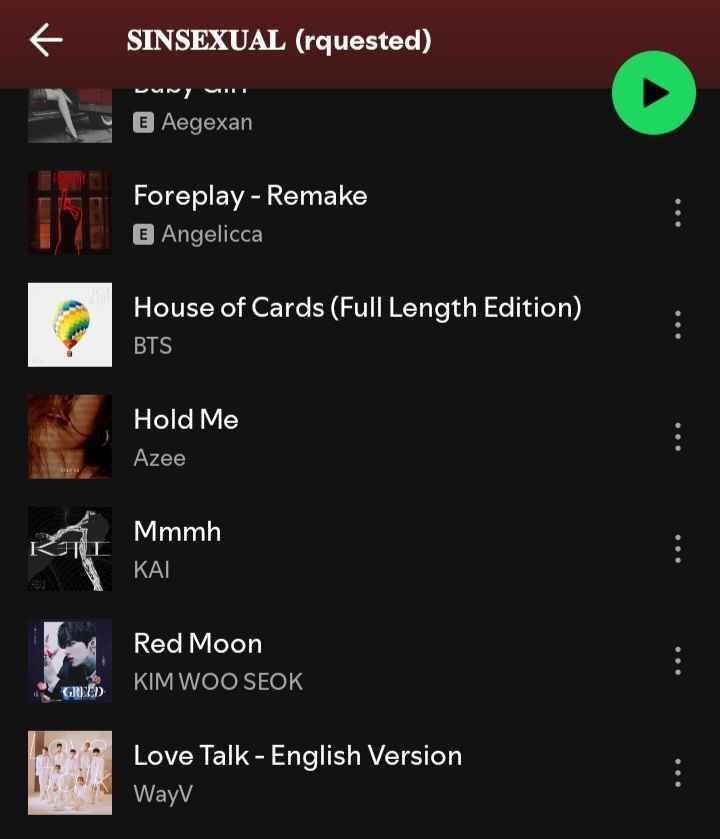
Task: Play Love Talk - English Version
Action: pyautogui.click(x=298, y=756)
